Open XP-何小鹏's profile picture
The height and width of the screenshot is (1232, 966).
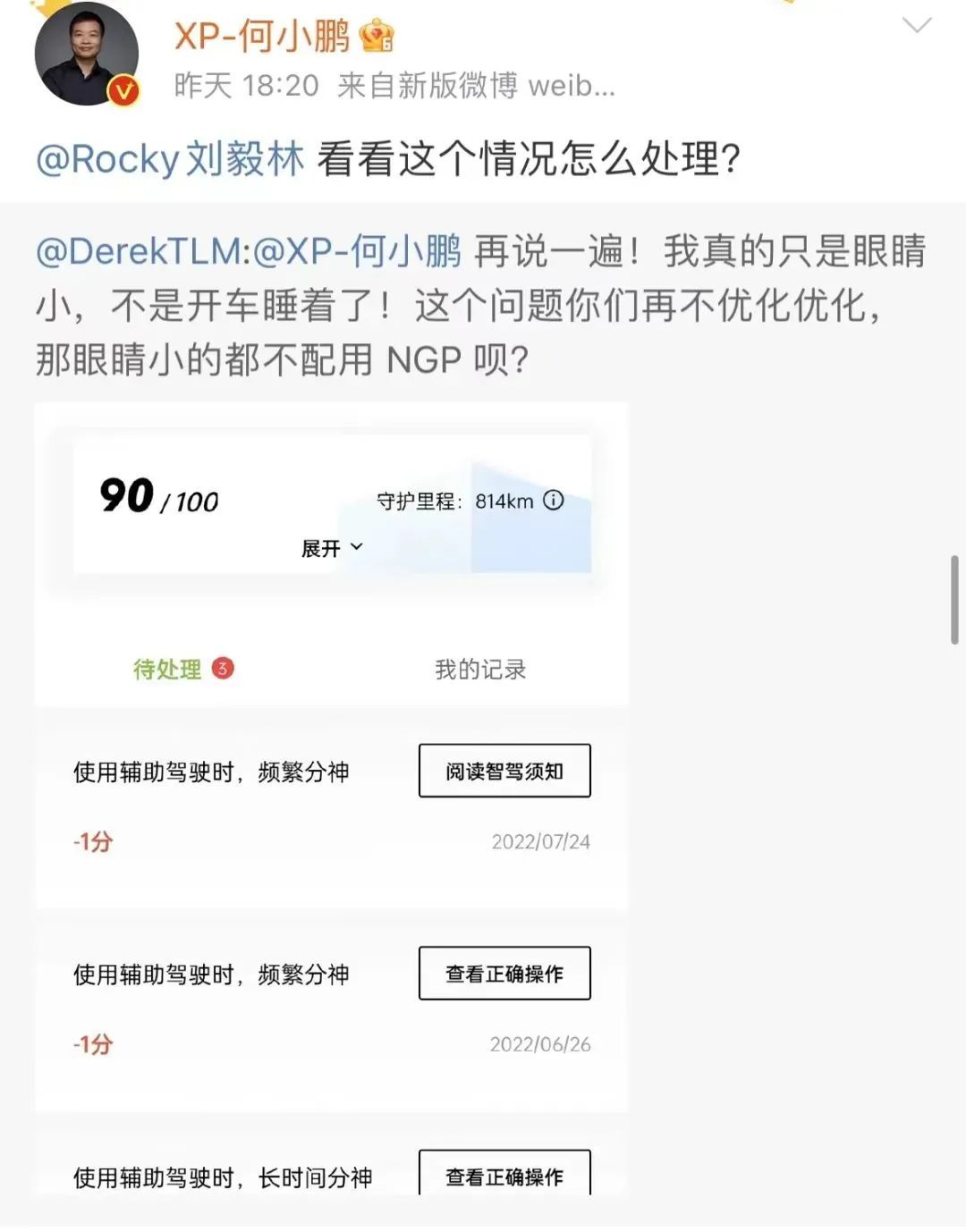[86, 54]
